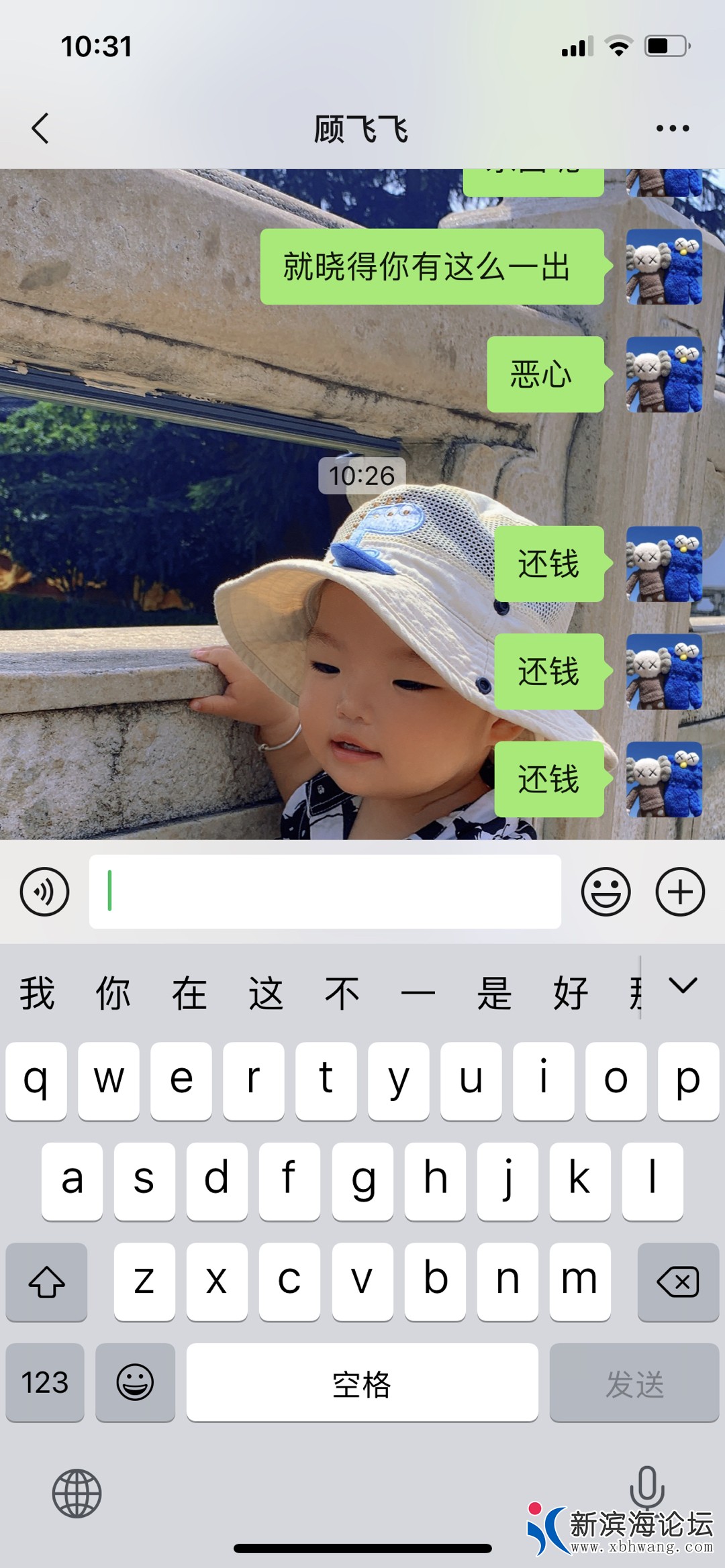Select the suggested word 好
Screen dimensions: 725x1568
[571, 994]
